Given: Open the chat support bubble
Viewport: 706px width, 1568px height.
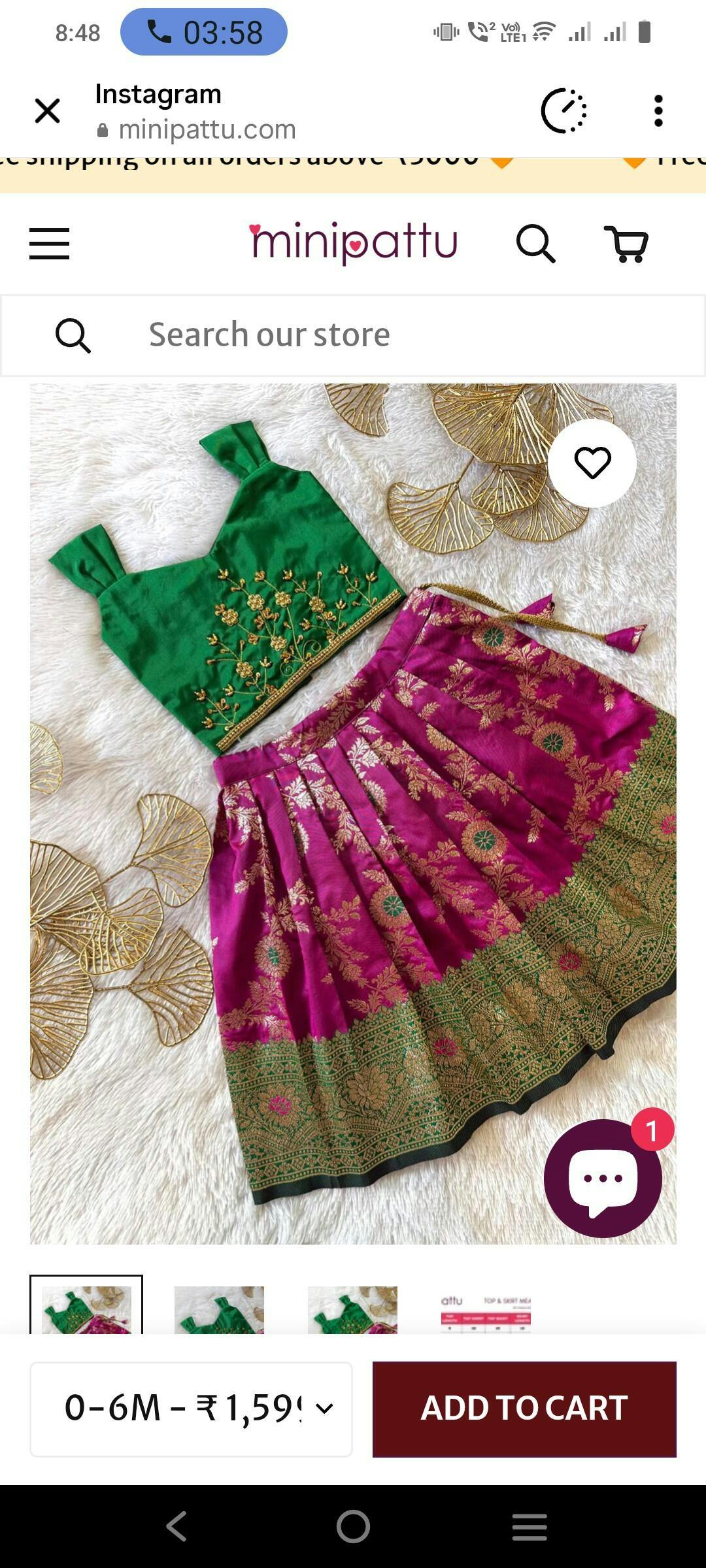Looking at the screenshot, I should click(x=603, y=1179).
